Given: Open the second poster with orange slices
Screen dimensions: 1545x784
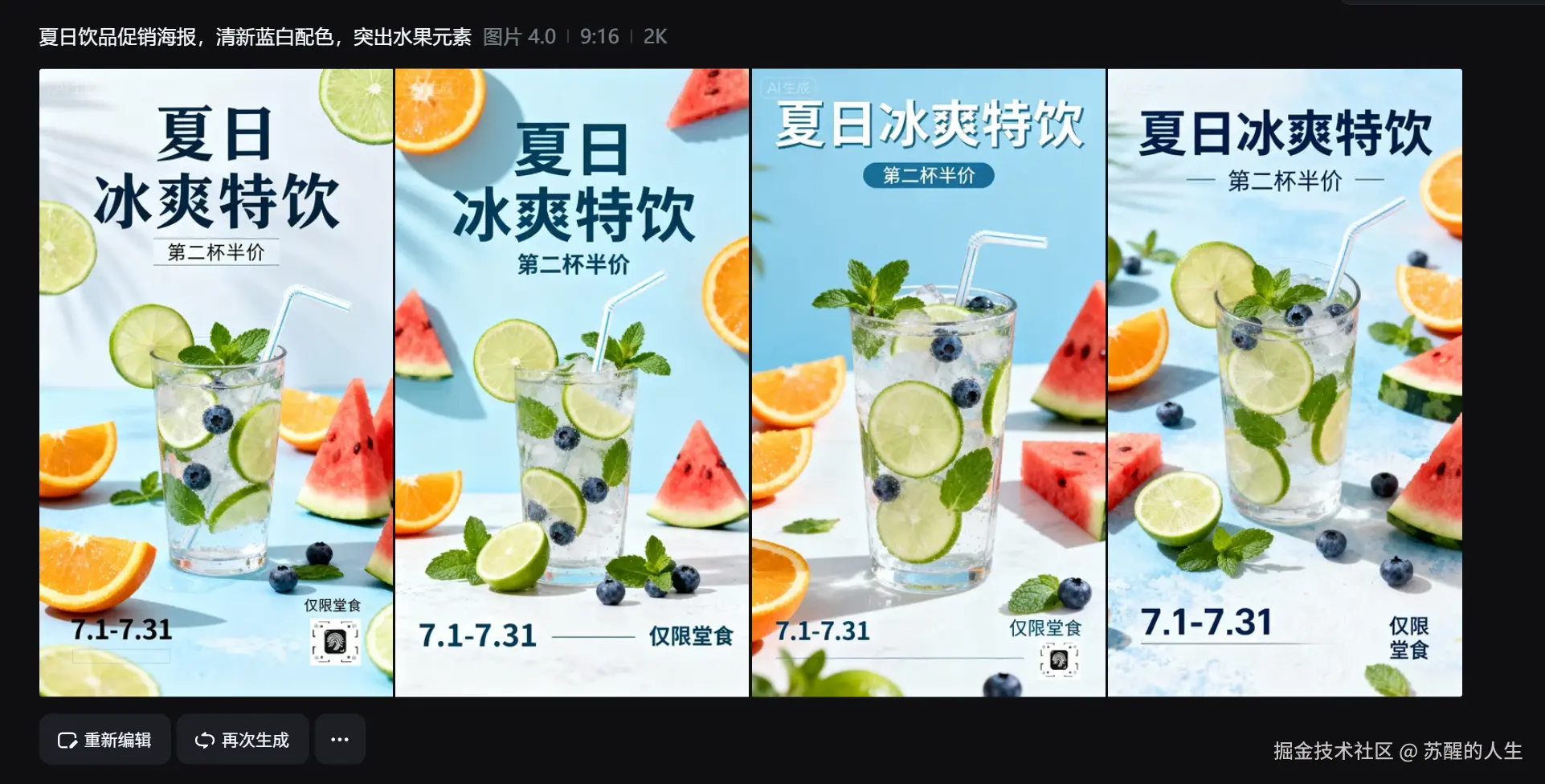Looking at the screenshot, I should (571, 382).
